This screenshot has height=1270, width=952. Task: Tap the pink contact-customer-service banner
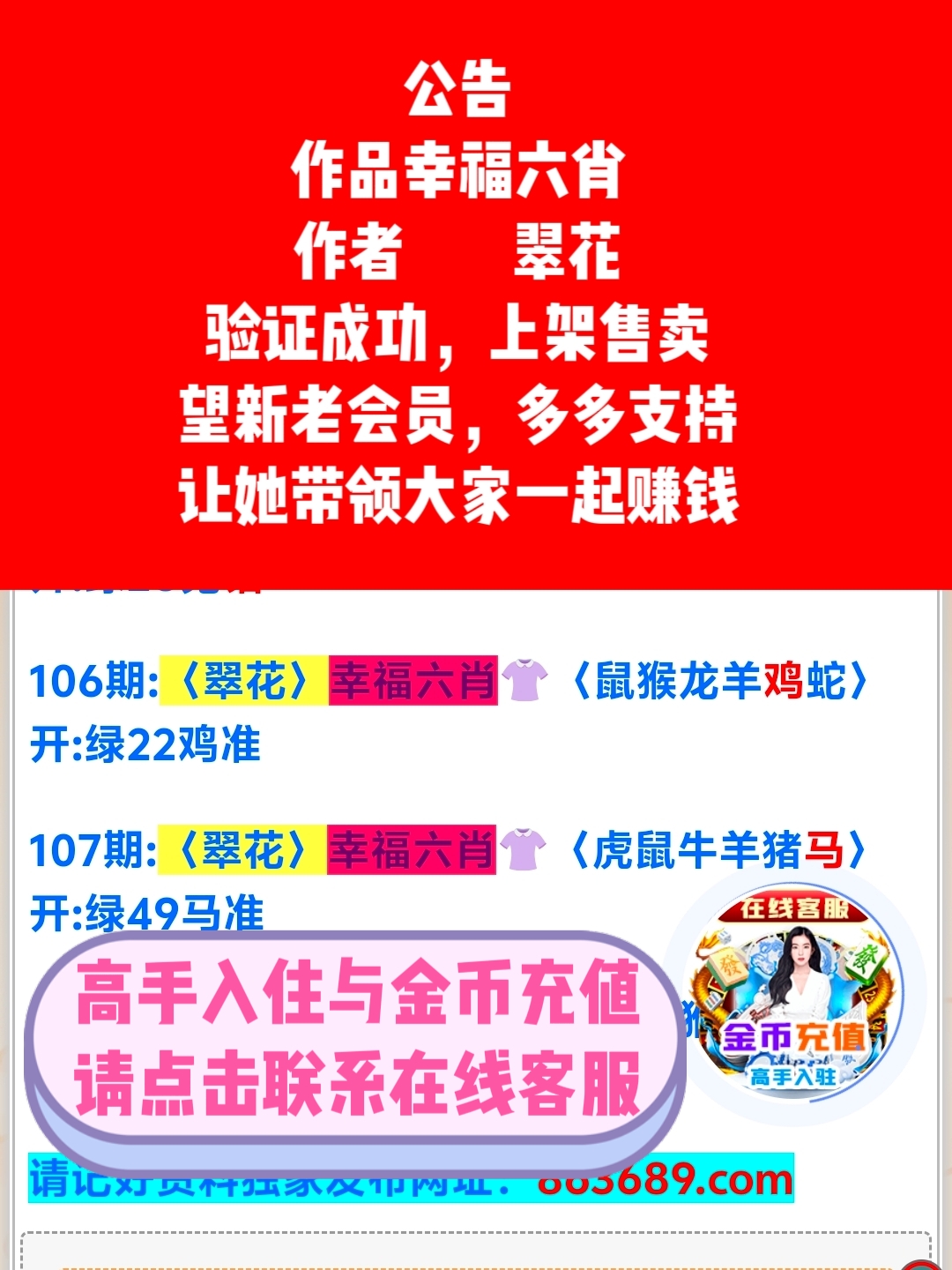pos(356,1039)
